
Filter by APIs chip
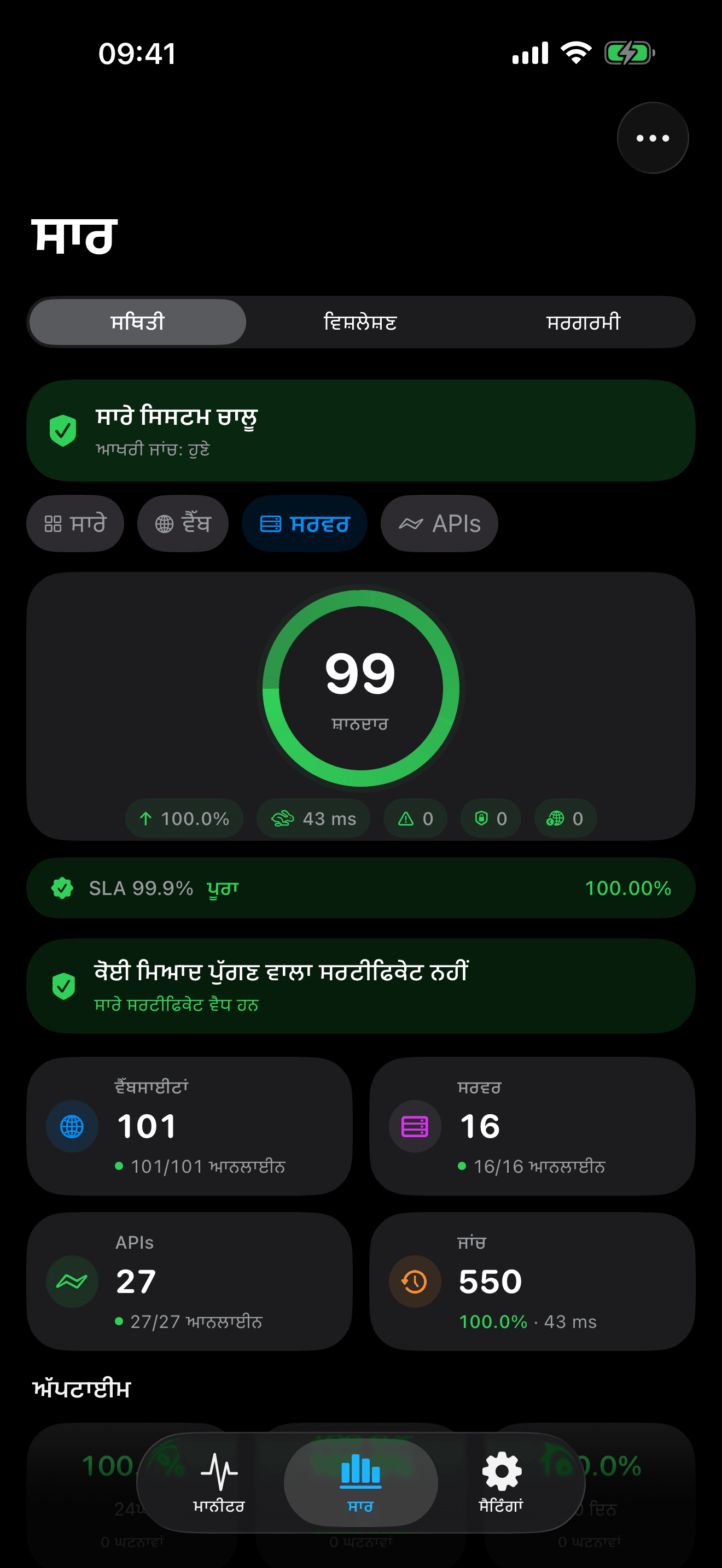(x=439, y=523)
